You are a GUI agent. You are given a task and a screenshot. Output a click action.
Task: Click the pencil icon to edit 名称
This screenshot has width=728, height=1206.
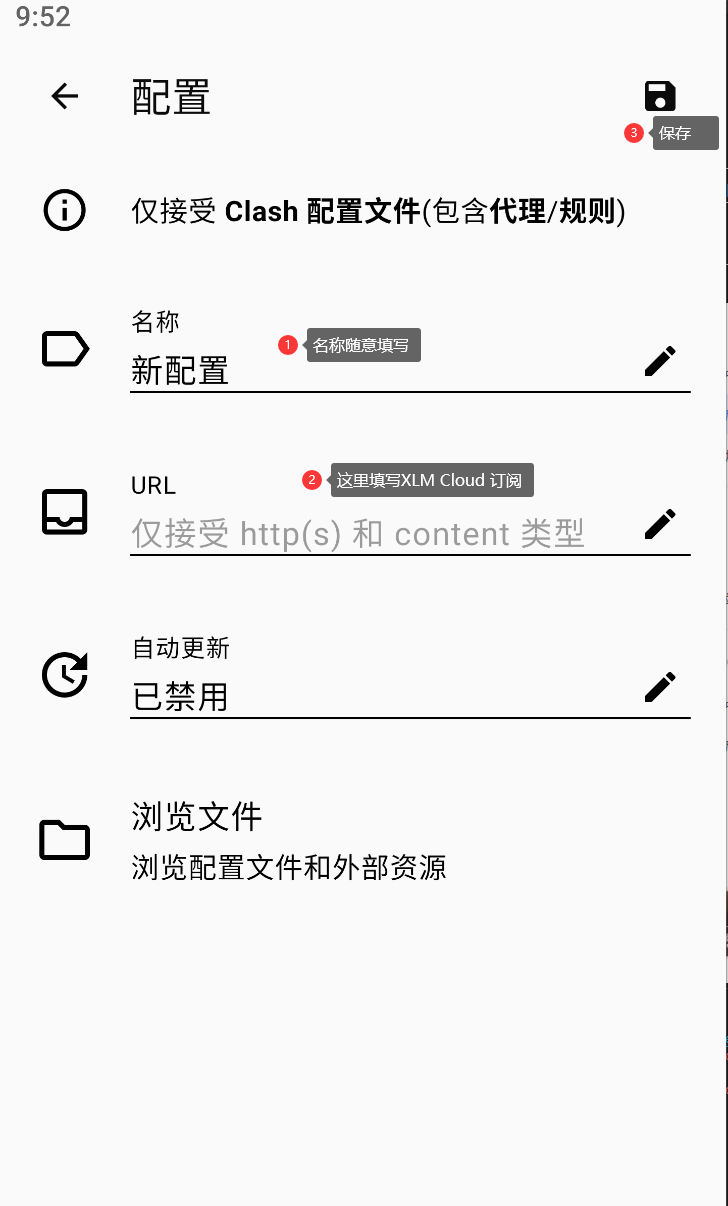(x=661, y=361)
